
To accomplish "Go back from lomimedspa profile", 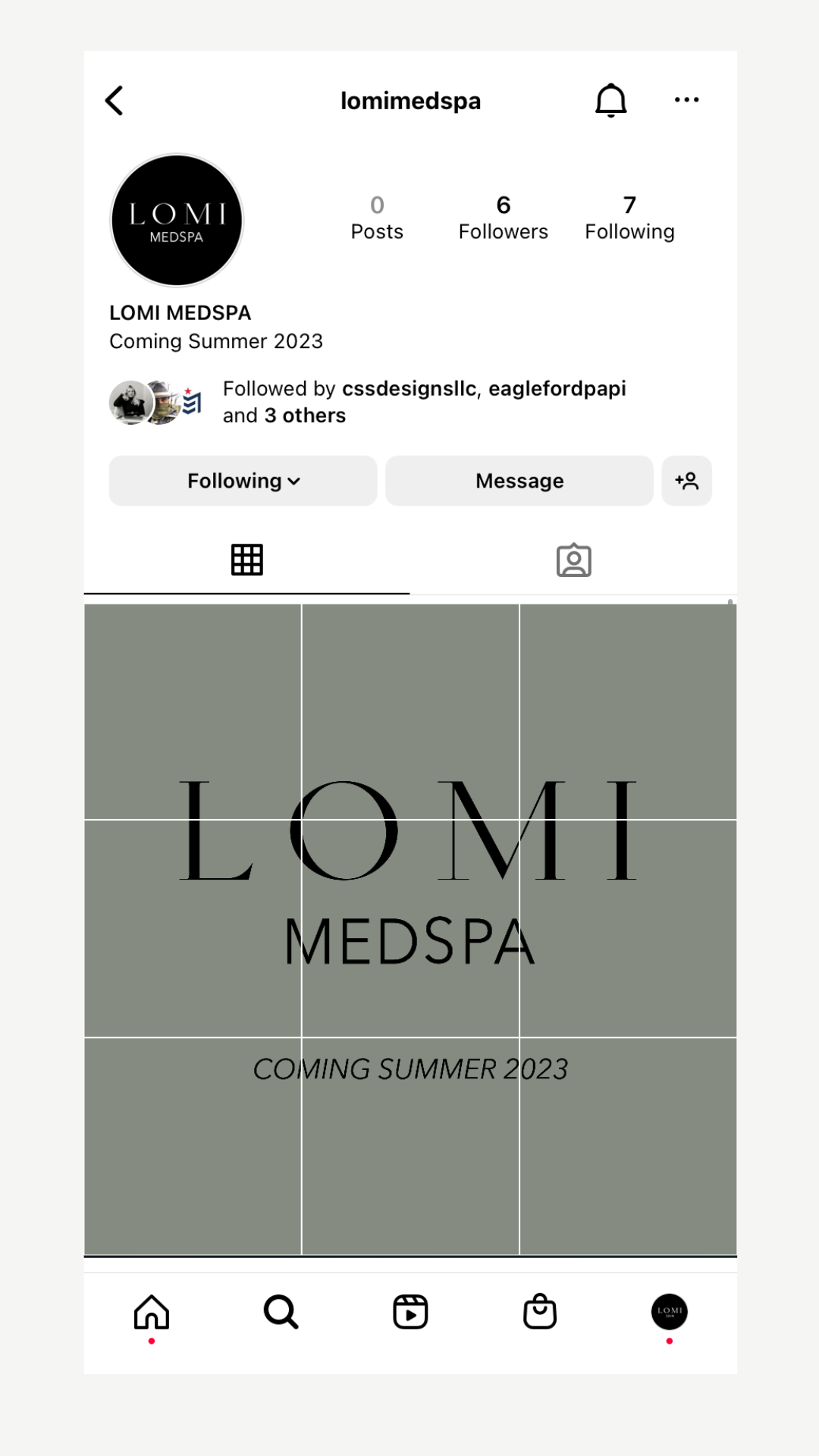I will click(x=115, y=100).
